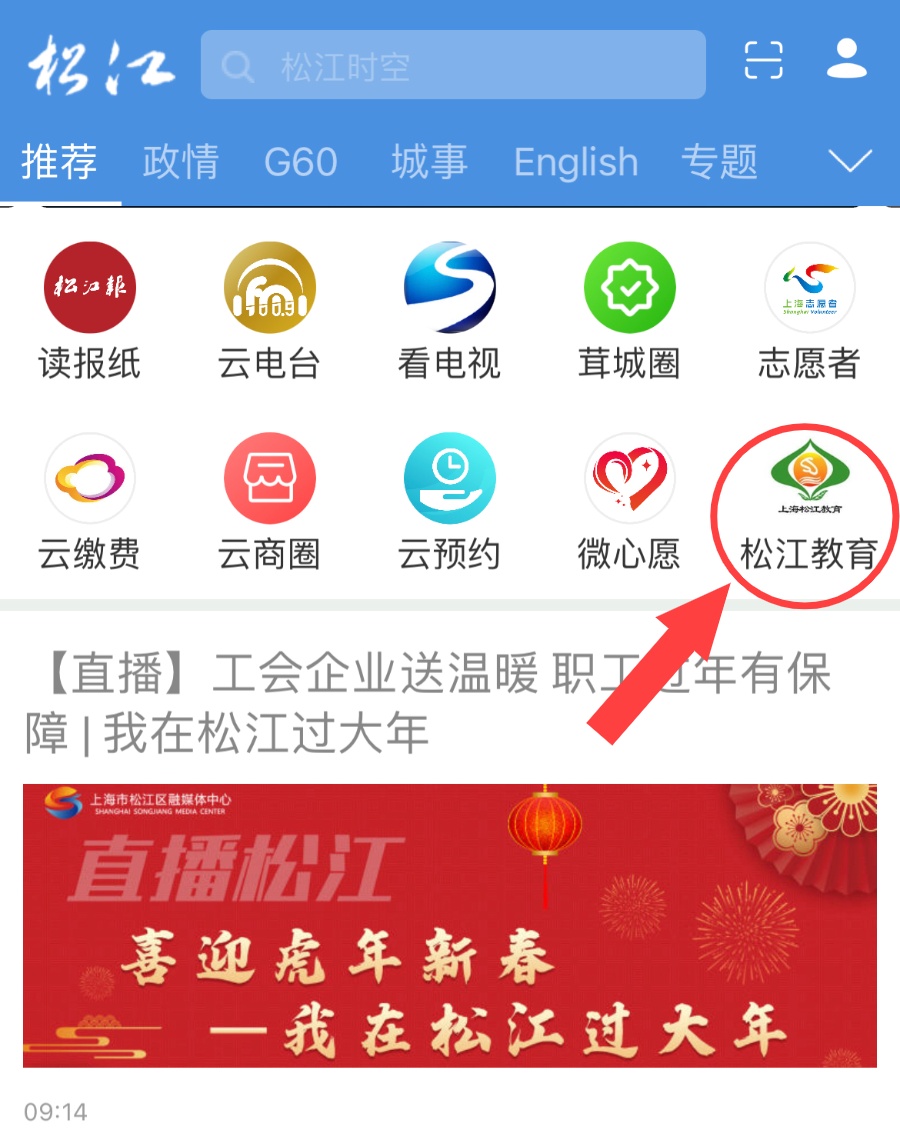Image resolution: width=900 pixels, height=1145 pixels.
Task: Open 云电台 radio shortcut
Action: point(270,311)
